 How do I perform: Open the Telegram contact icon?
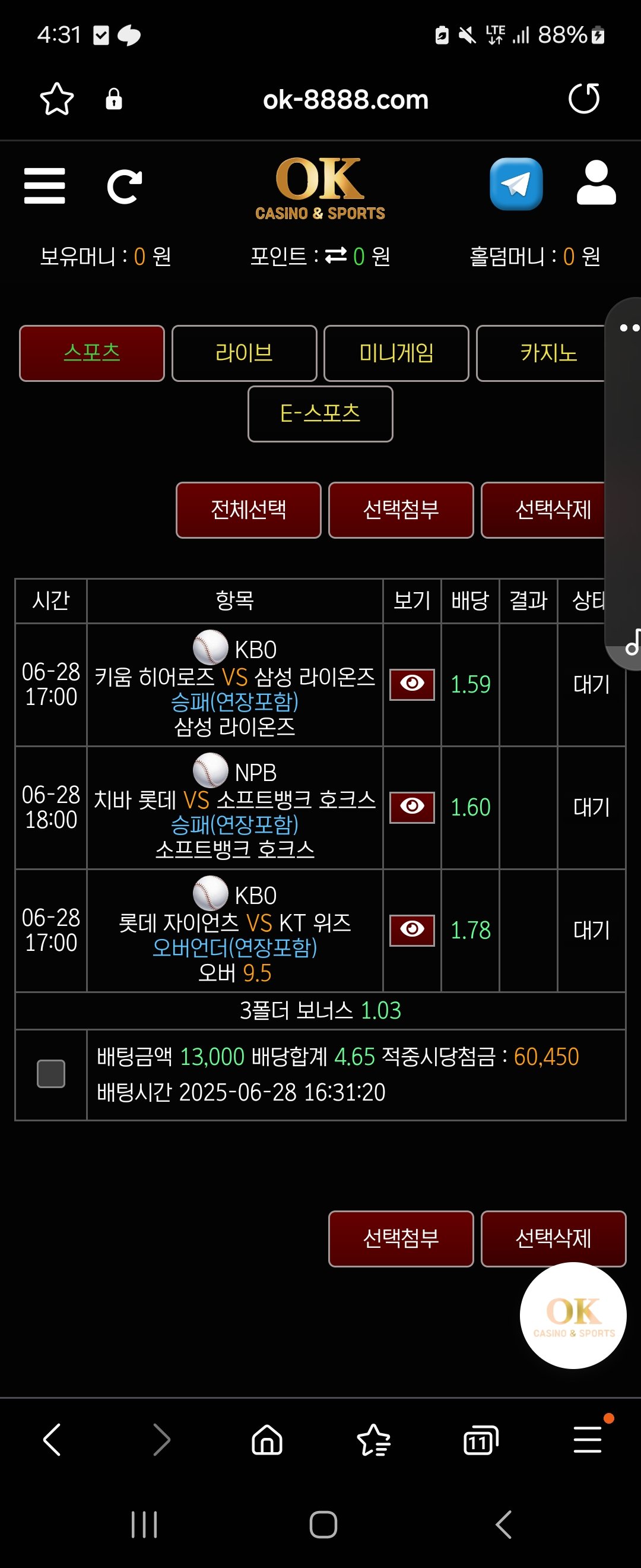pyautogui.click(x=516, y=184)
